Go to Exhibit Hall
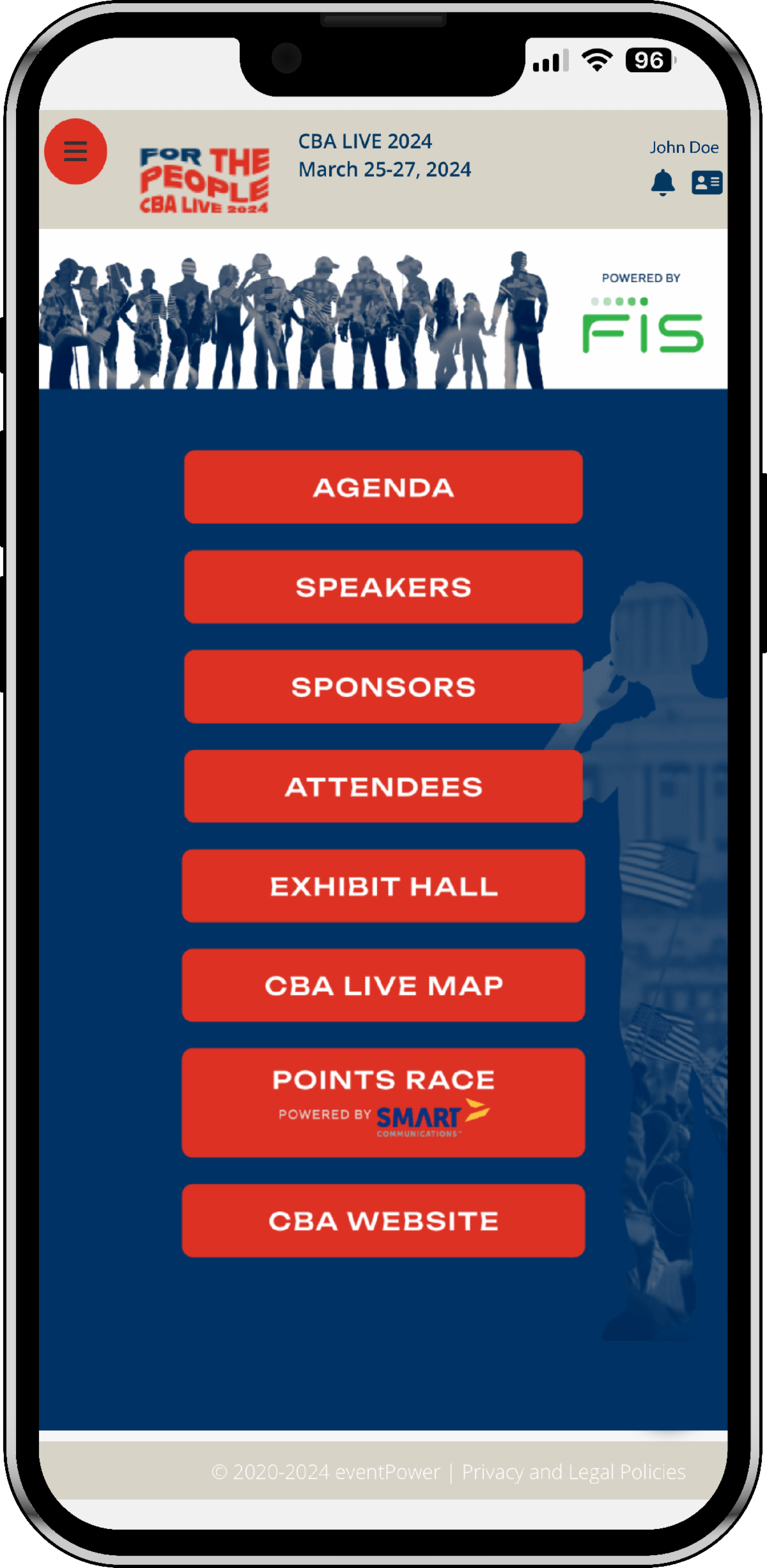Viewport: 767px width, 1568px height. pos(383,886)
